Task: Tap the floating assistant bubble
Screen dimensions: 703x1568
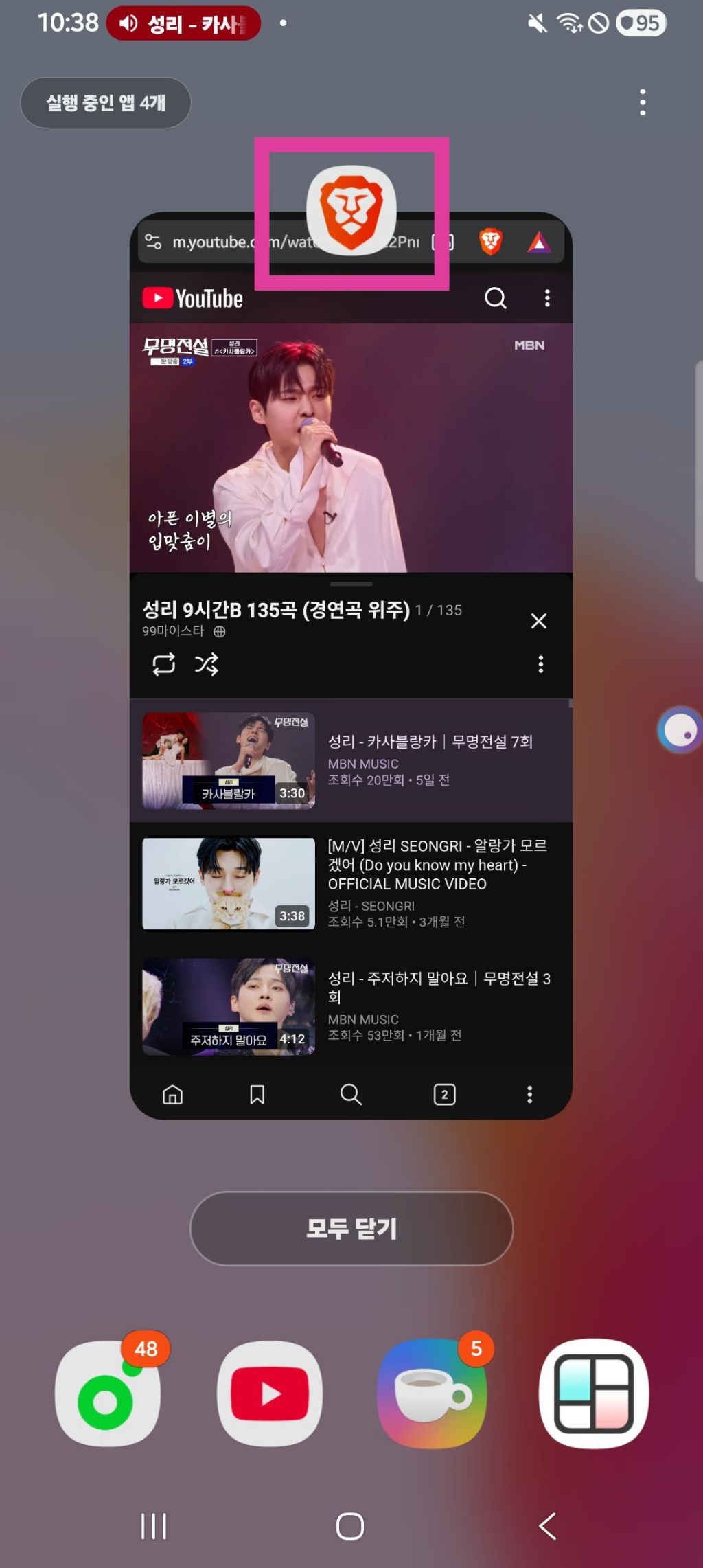Action: tap(679, 729)
